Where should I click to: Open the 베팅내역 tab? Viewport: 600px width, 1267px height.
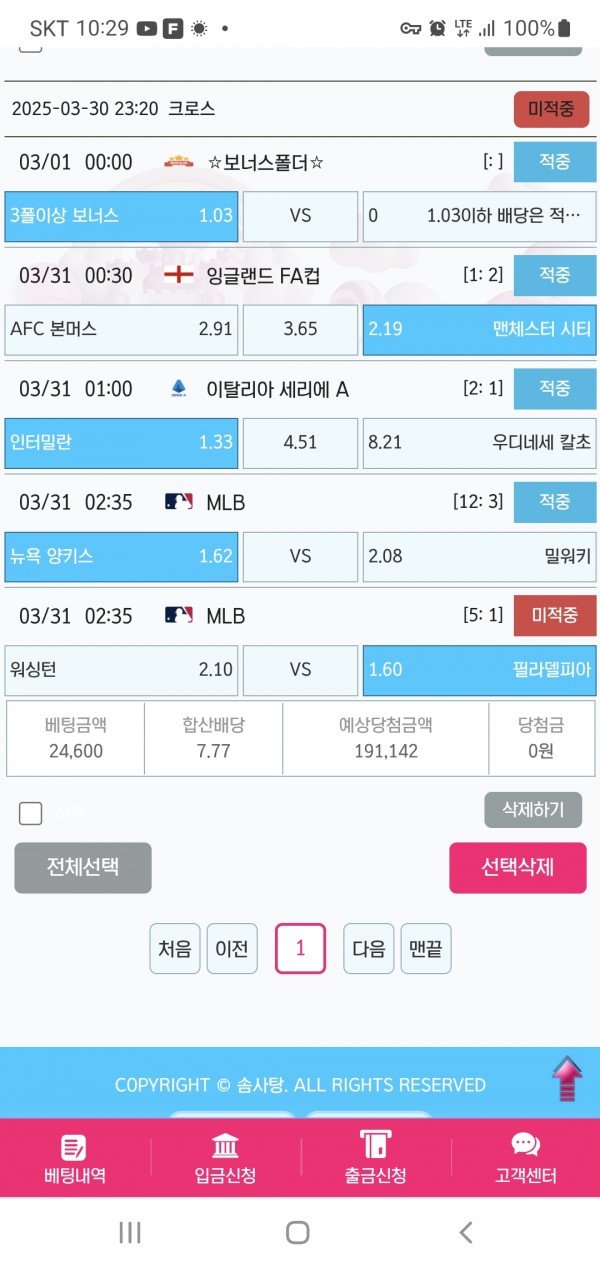point(75,1159)
